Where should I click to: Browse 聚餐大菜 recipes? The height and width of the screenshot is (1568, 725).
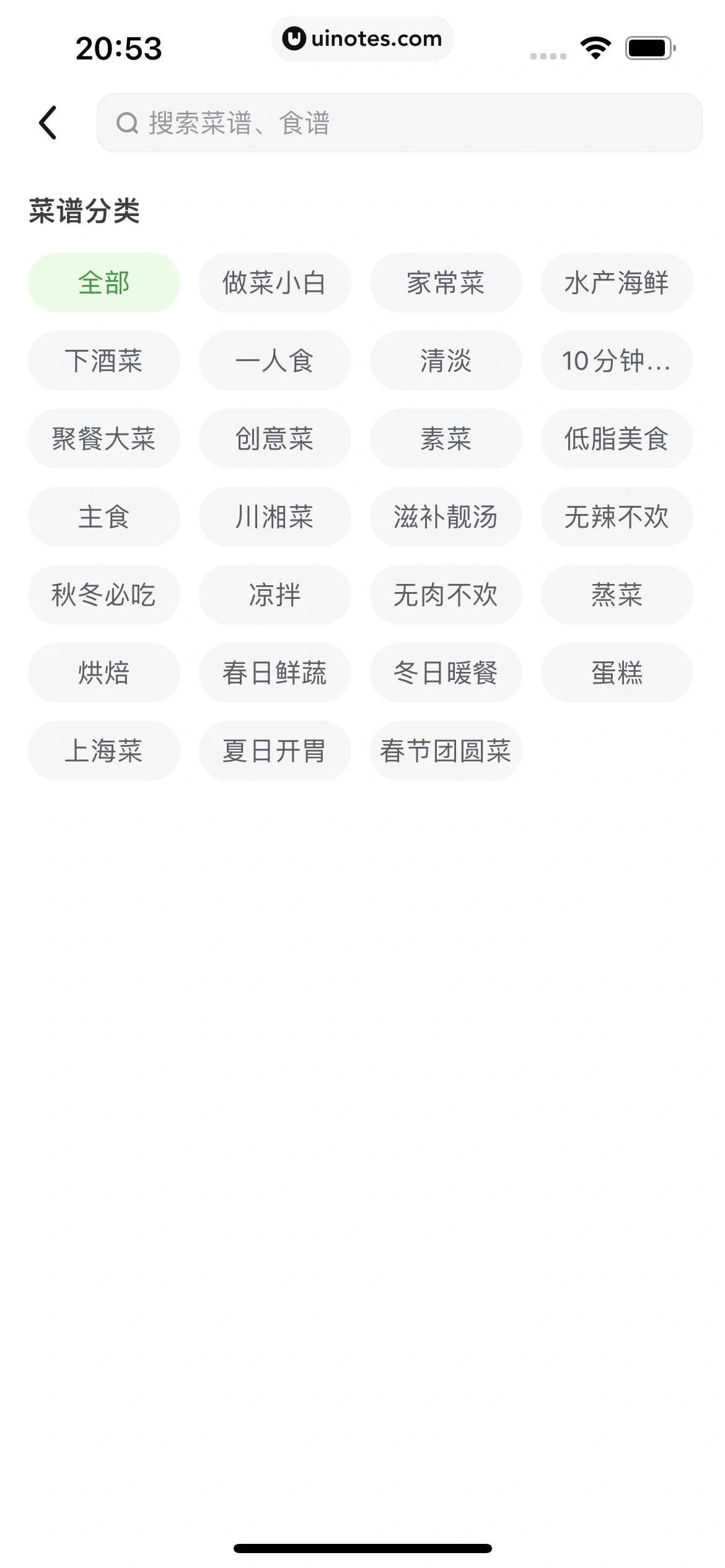(104, 439)
